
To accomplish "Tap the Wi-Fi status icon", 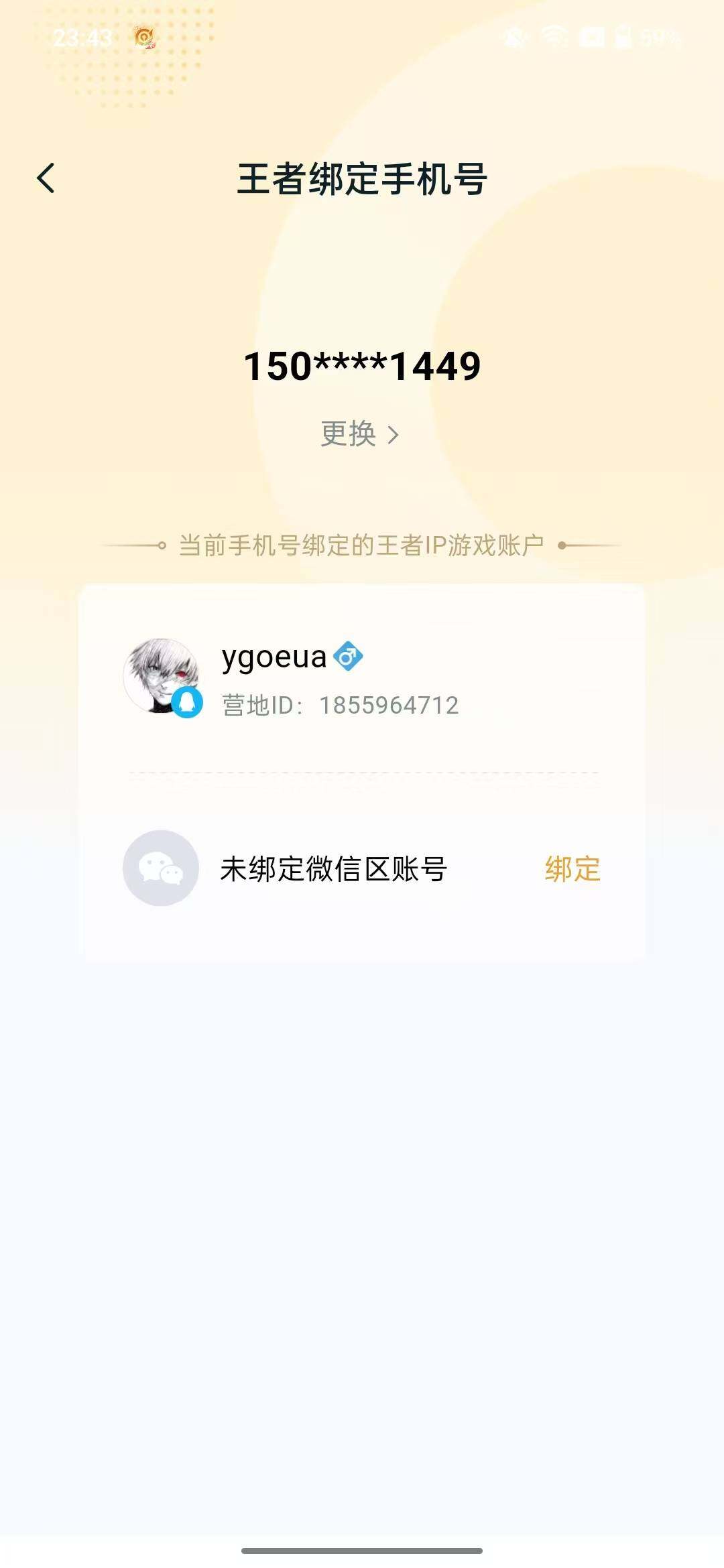I will click(554, 38).
